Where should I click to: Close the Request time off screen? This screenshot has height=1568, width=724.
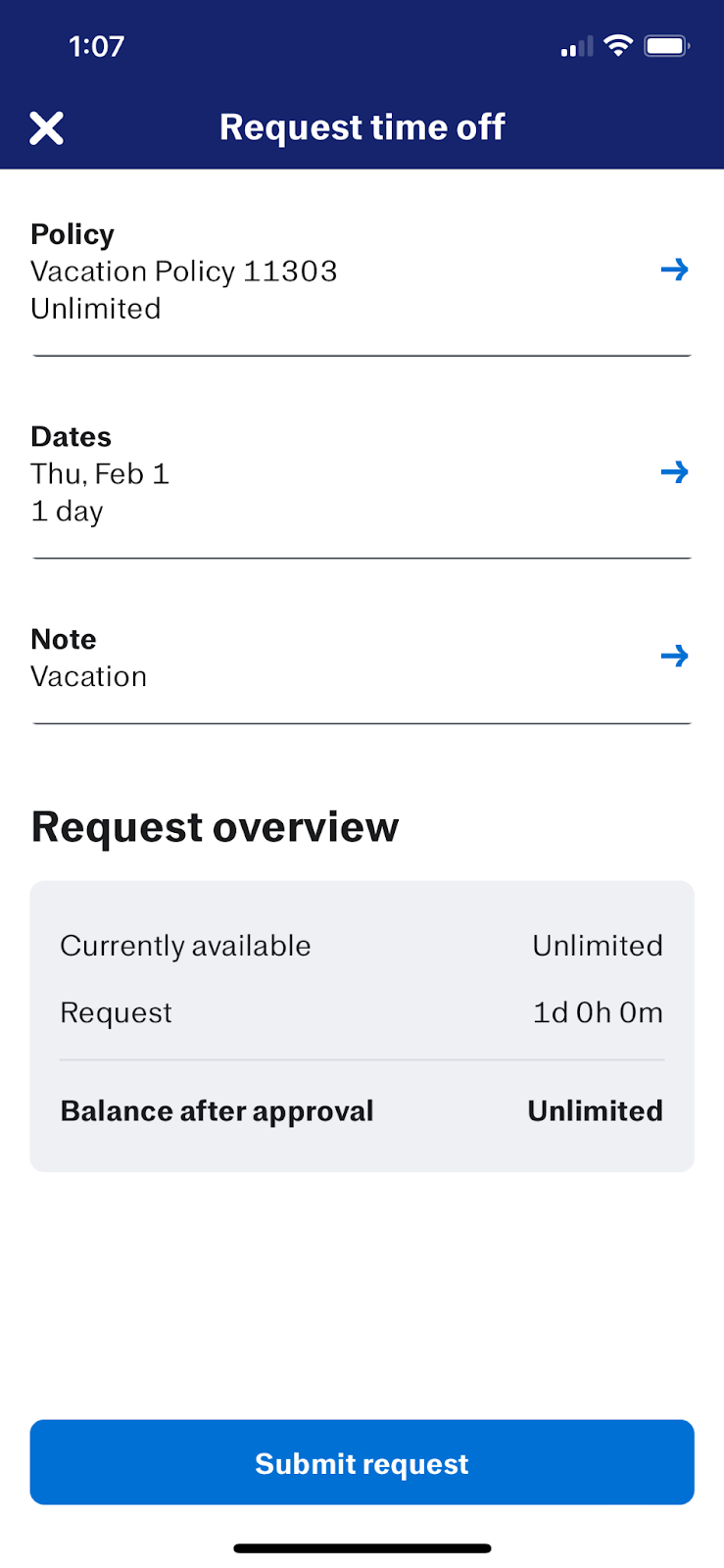pyautogui.click(x=46, y=128)
